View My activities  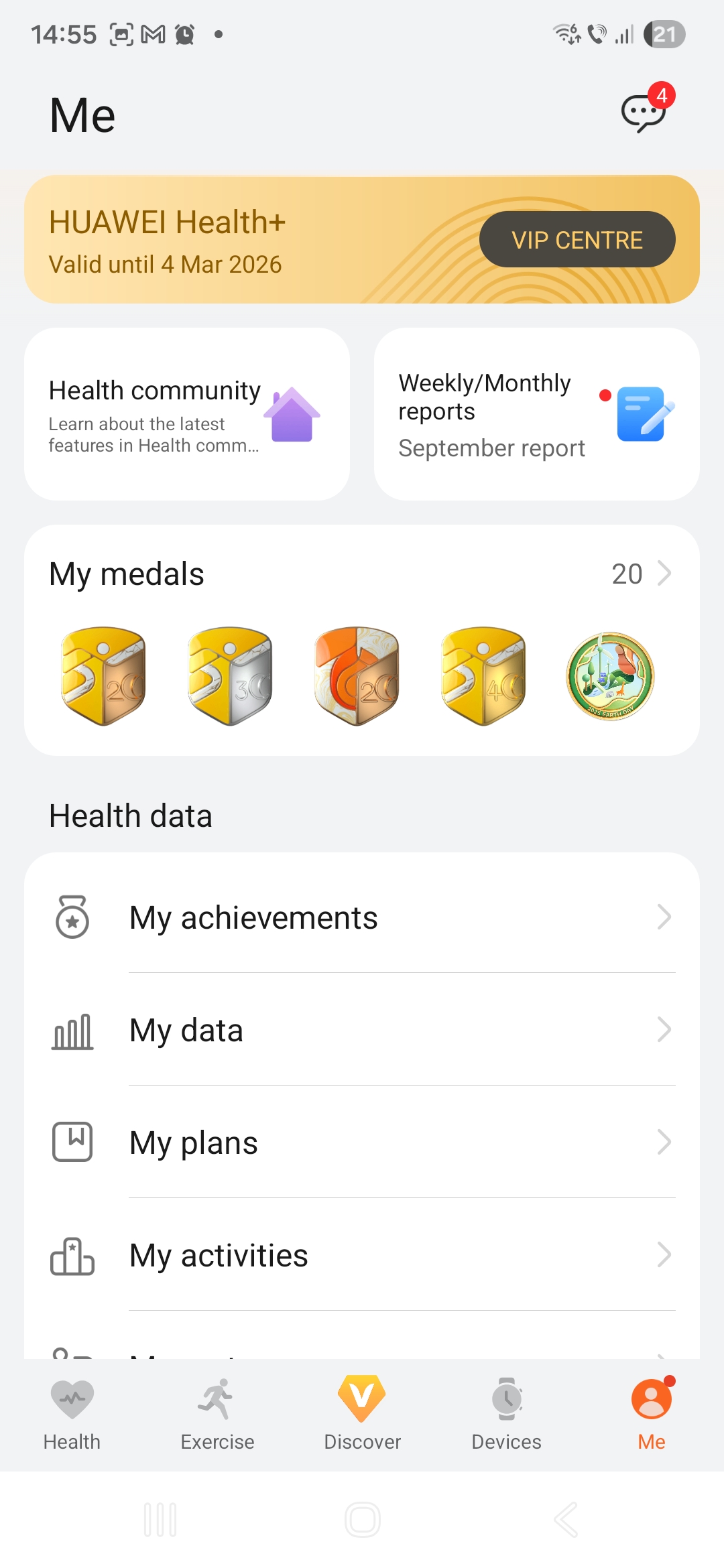(x=362, y=1255)
